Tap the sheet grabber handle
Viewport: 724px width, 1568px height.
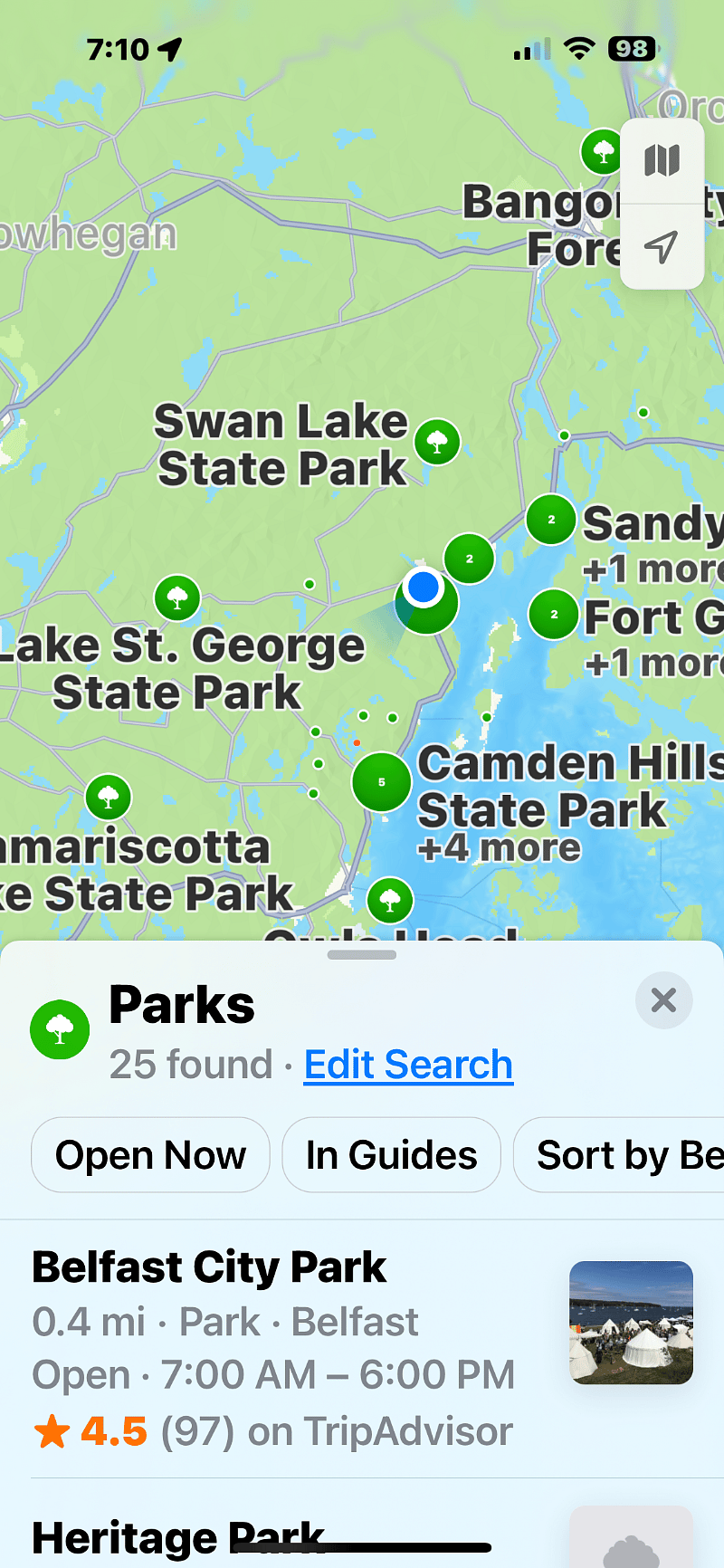pyautogui.click(x=362, y=954)
